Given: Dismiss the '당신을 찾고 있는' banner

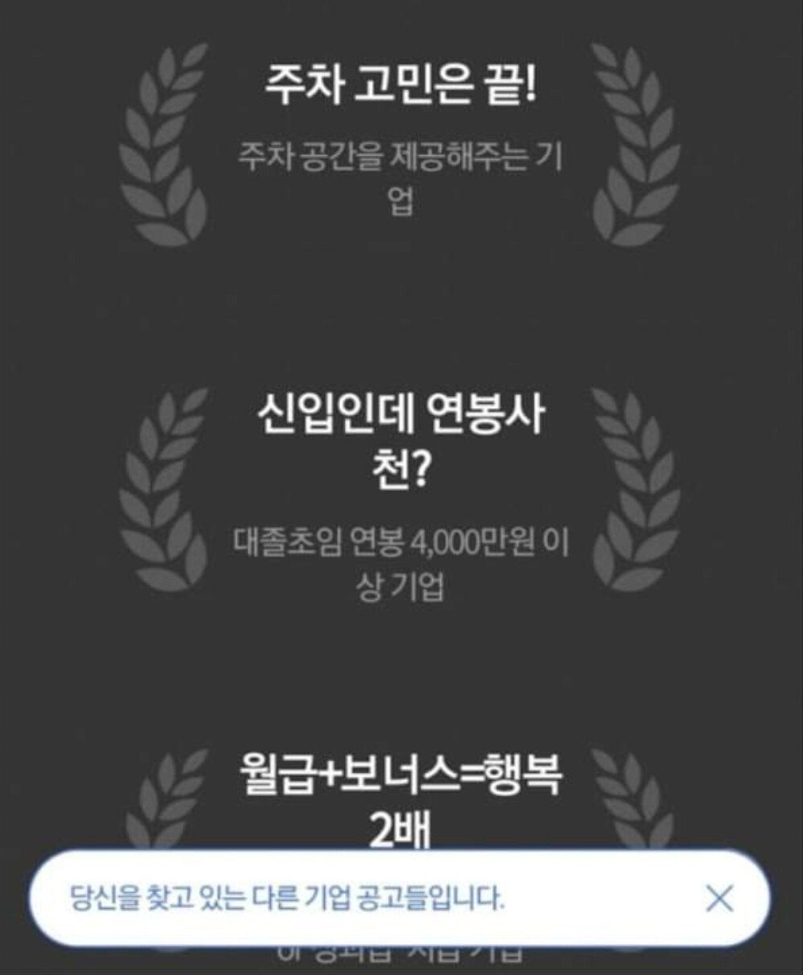Looking at the screenshot, I should [x=719, y=898].
